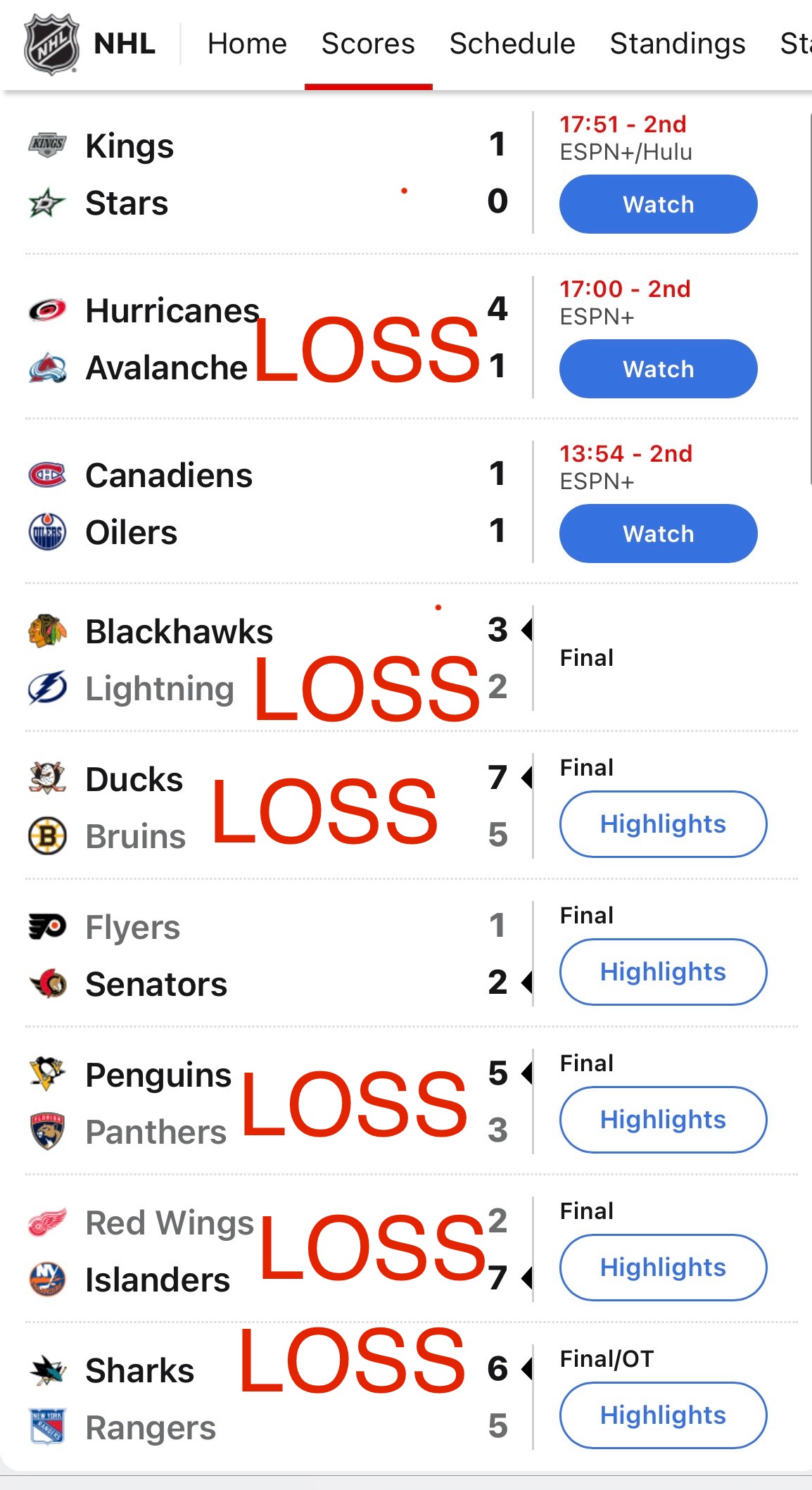The width and height of the screenshot is (812, 1490).
Task: View highlights for Flyers vs Senators
Action: pyautogui.click(x=663, y=971)
